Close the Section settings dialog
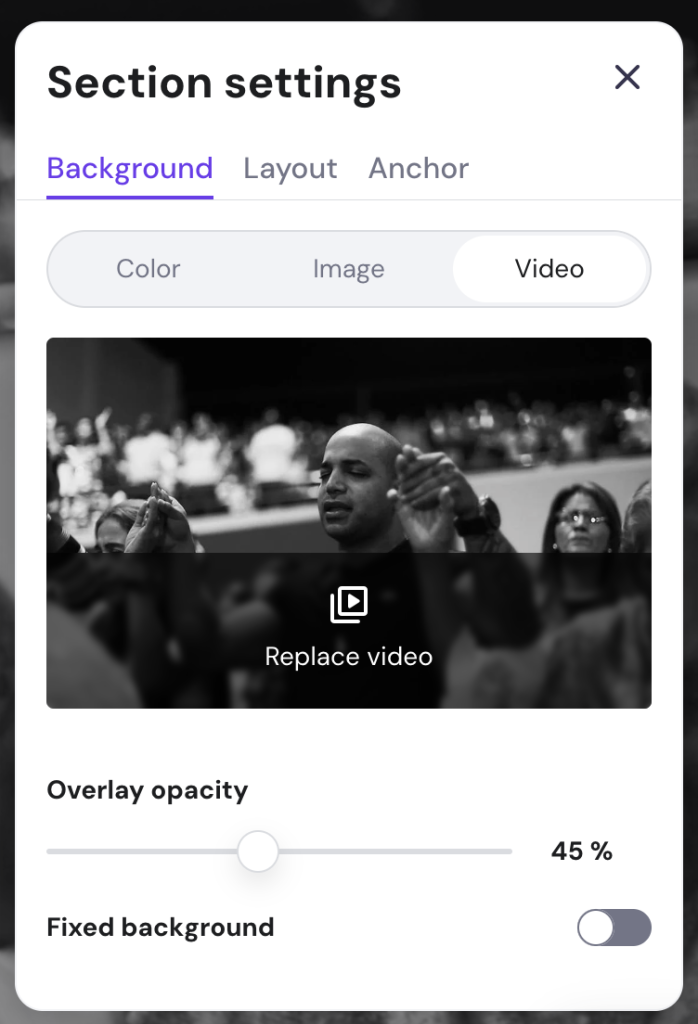This screenshot has width=698, height=1024. 627,77
